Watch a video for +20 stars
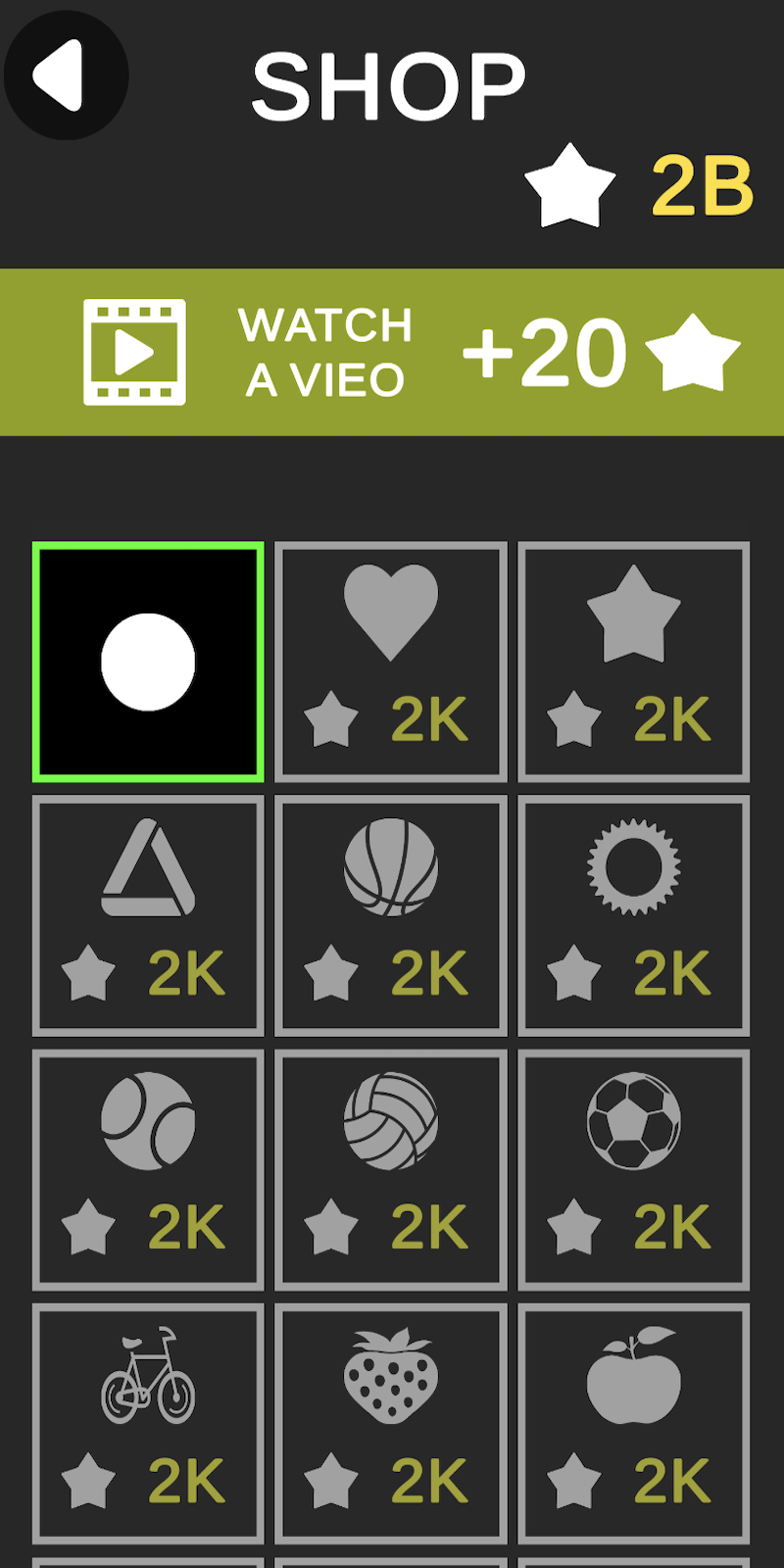This screenshot has width=784, height=1568. click(392, 353)
